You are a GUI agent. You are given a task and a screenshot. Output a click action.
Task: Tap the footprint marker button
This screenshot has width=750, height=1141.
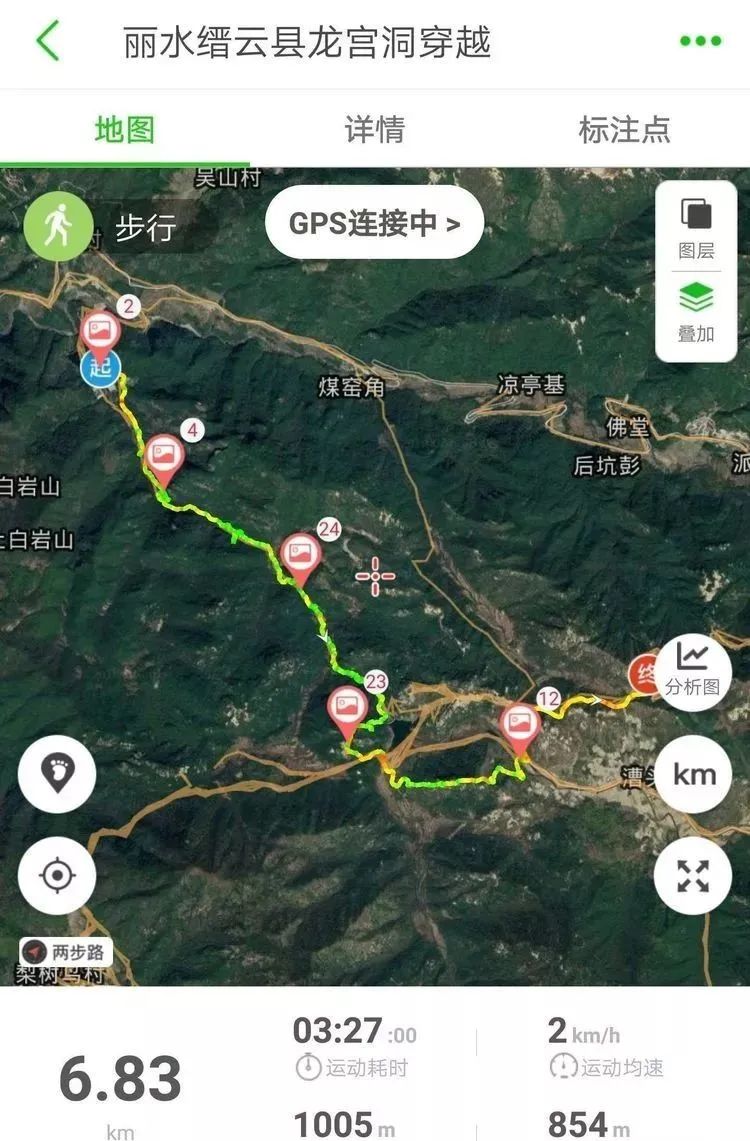(57, 773)
